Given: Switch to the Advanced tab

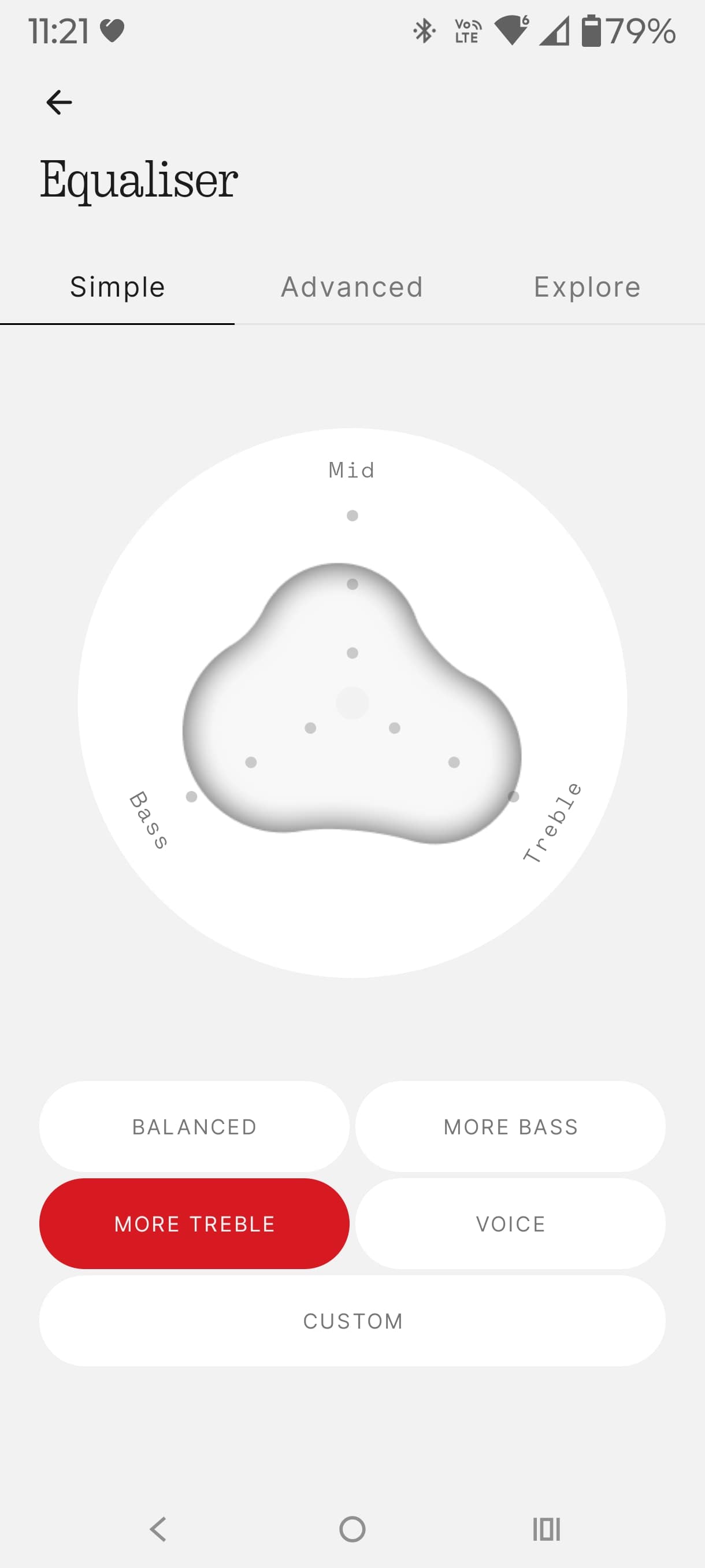Looking at the screenshot, I should [351, 287].
